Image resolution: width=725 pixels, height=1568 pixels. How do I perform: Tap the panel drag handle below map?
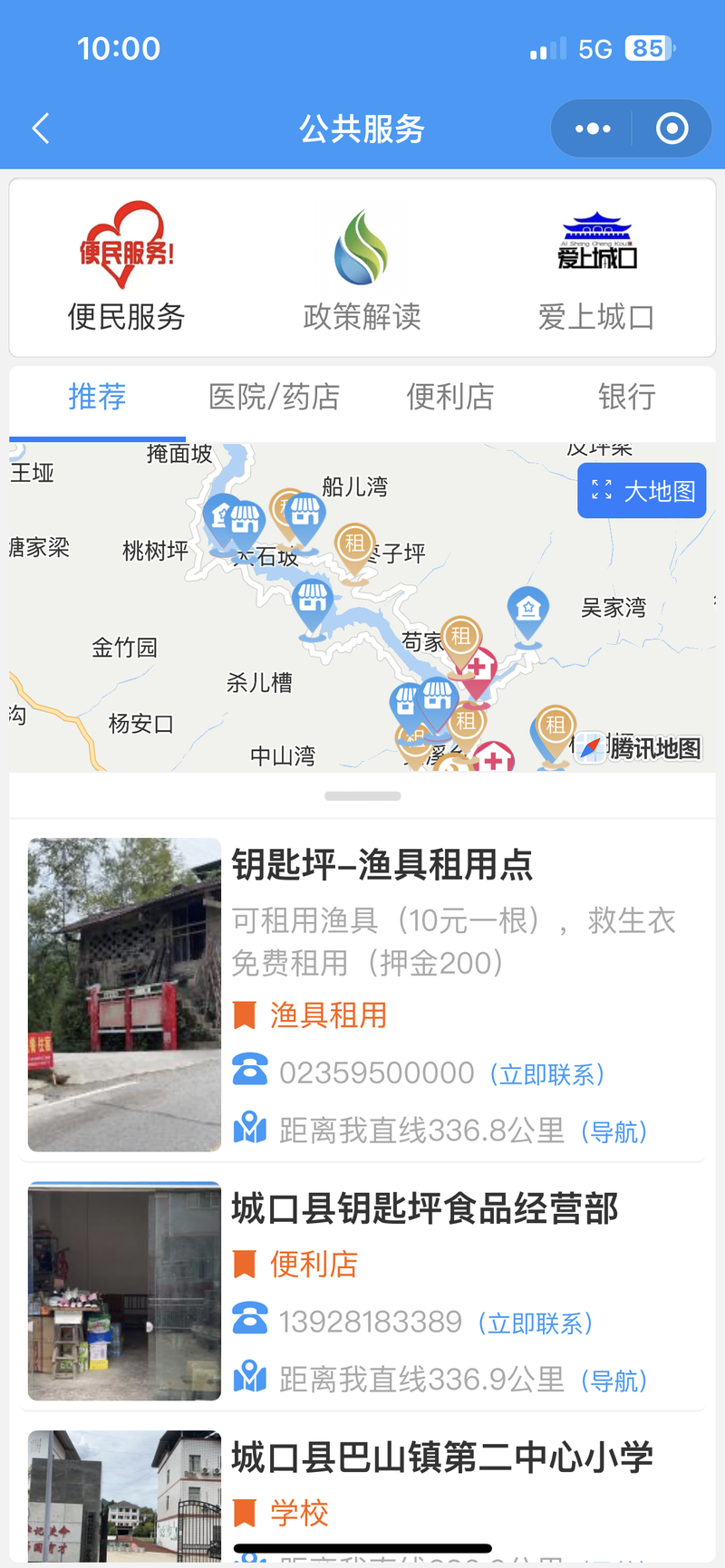click(x=362, y=796)
